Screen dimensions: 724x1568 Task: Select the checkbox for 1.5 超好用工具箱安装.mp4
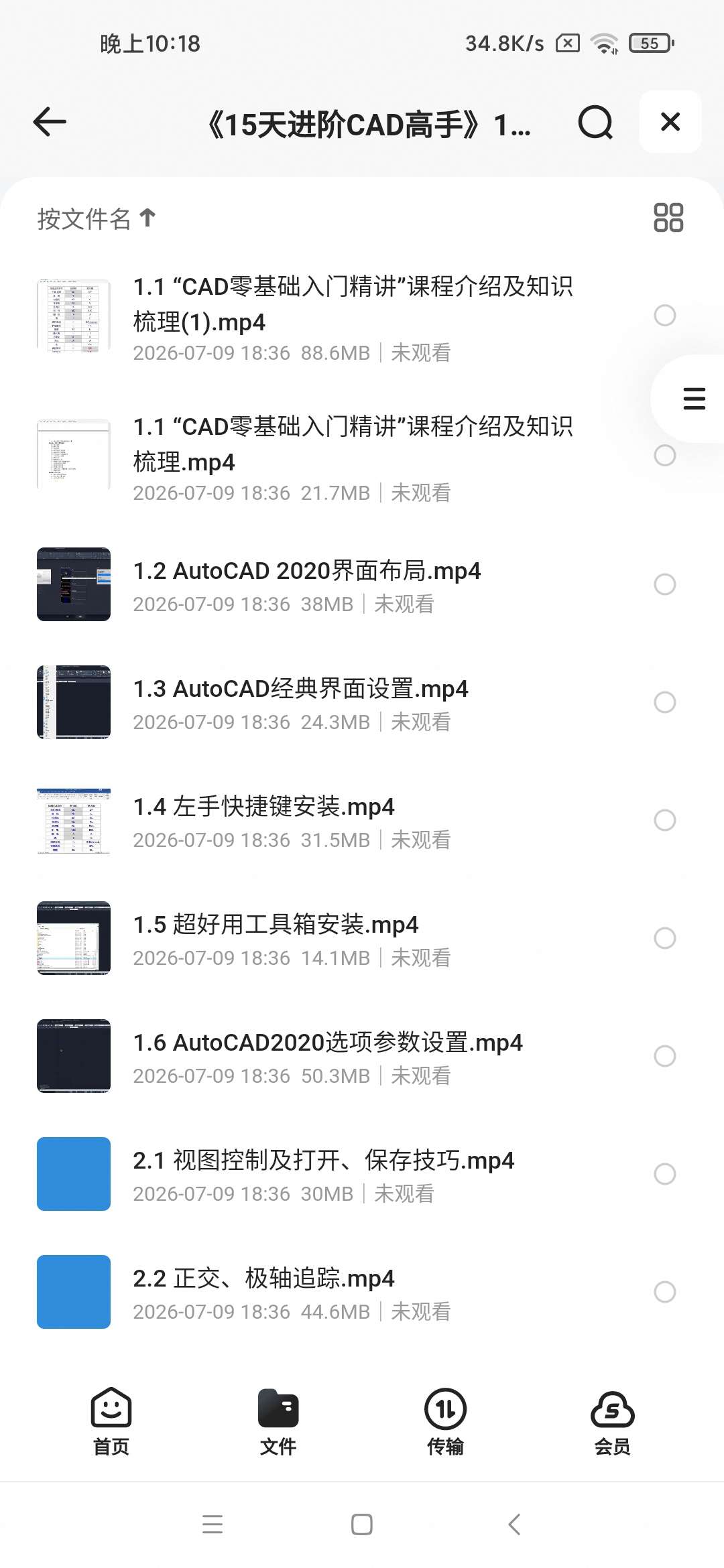(x=664, y=938)
